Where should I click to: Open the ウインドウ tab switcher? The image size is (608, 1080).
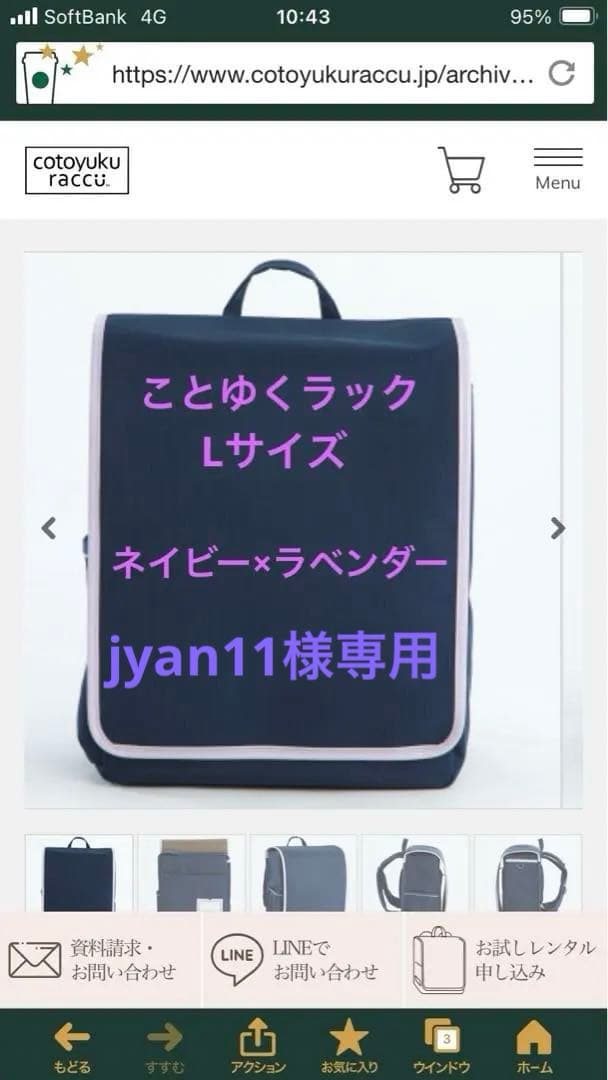tap(442, 1045)
